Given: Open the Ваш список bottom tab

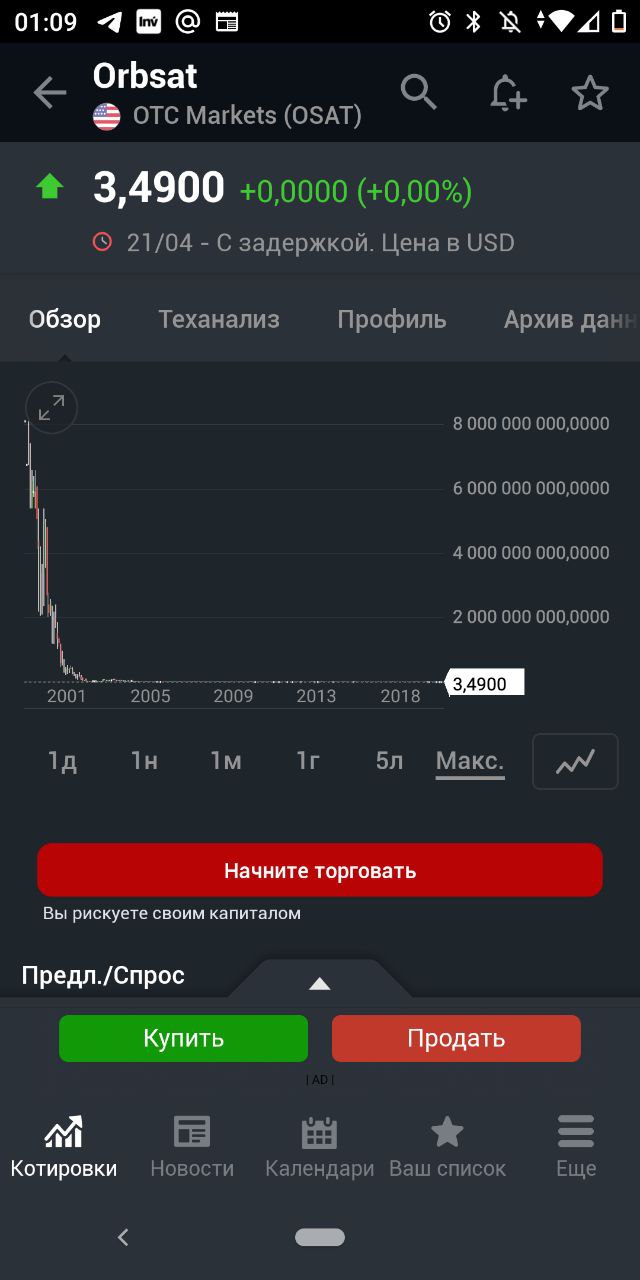Looking at the screenshot, I should tap(447, 1147).
